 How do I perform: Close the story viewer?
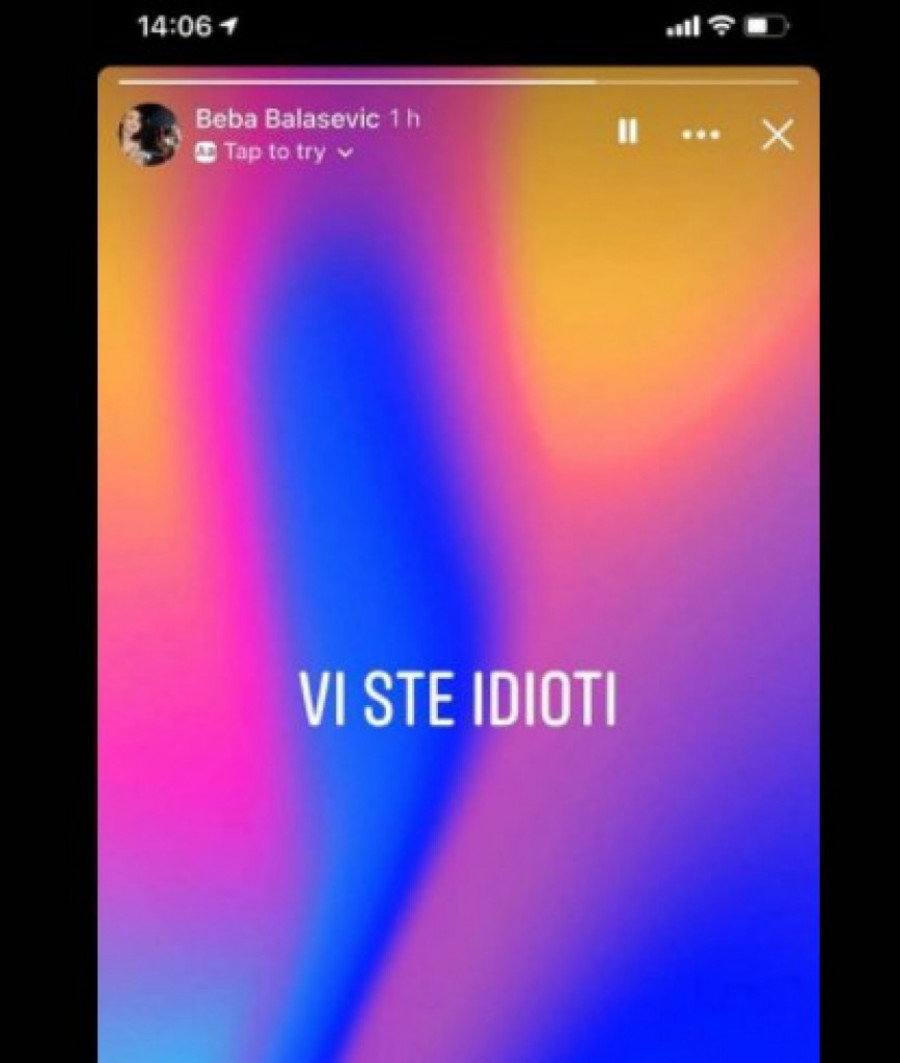(777, 135)
